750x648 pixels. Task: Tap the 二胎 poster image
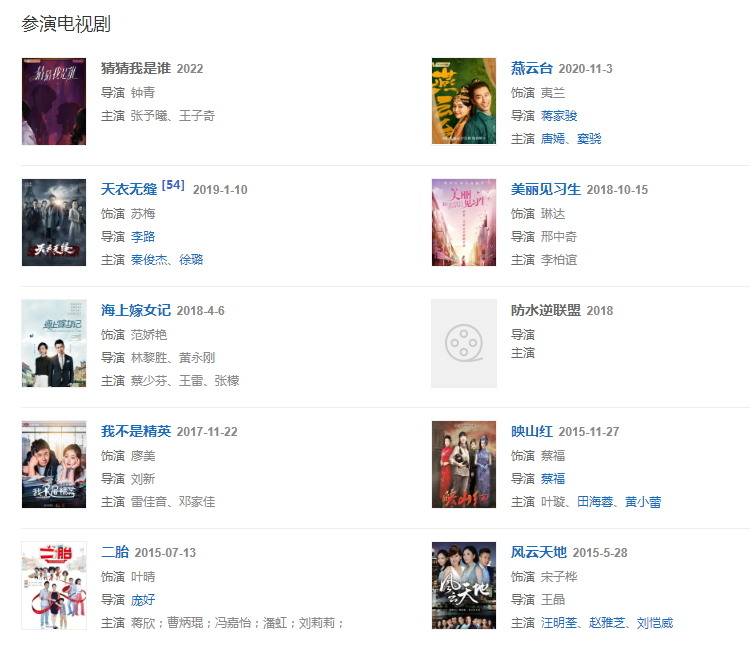click(x=54, y=586)
